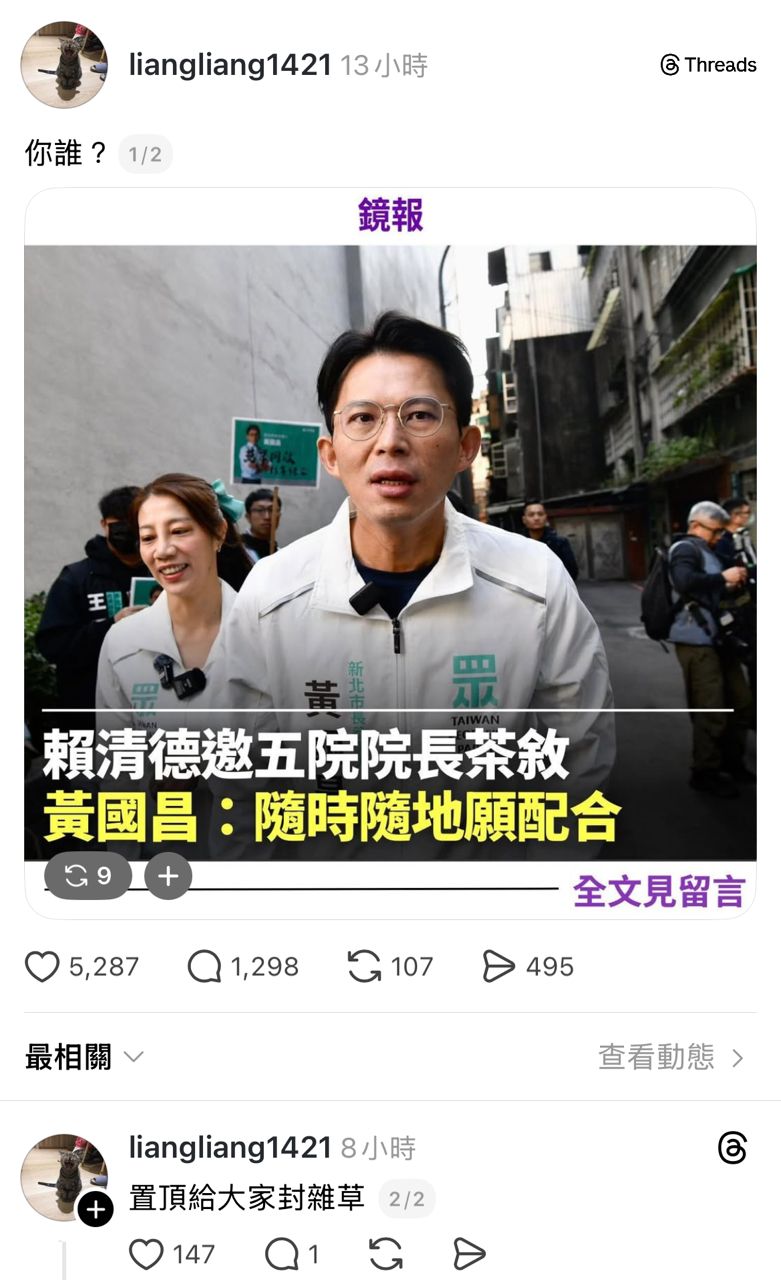The width and height of the screenshot is (781, 1280).
Task: Tap the plus button on the post image
Action: 168,876
